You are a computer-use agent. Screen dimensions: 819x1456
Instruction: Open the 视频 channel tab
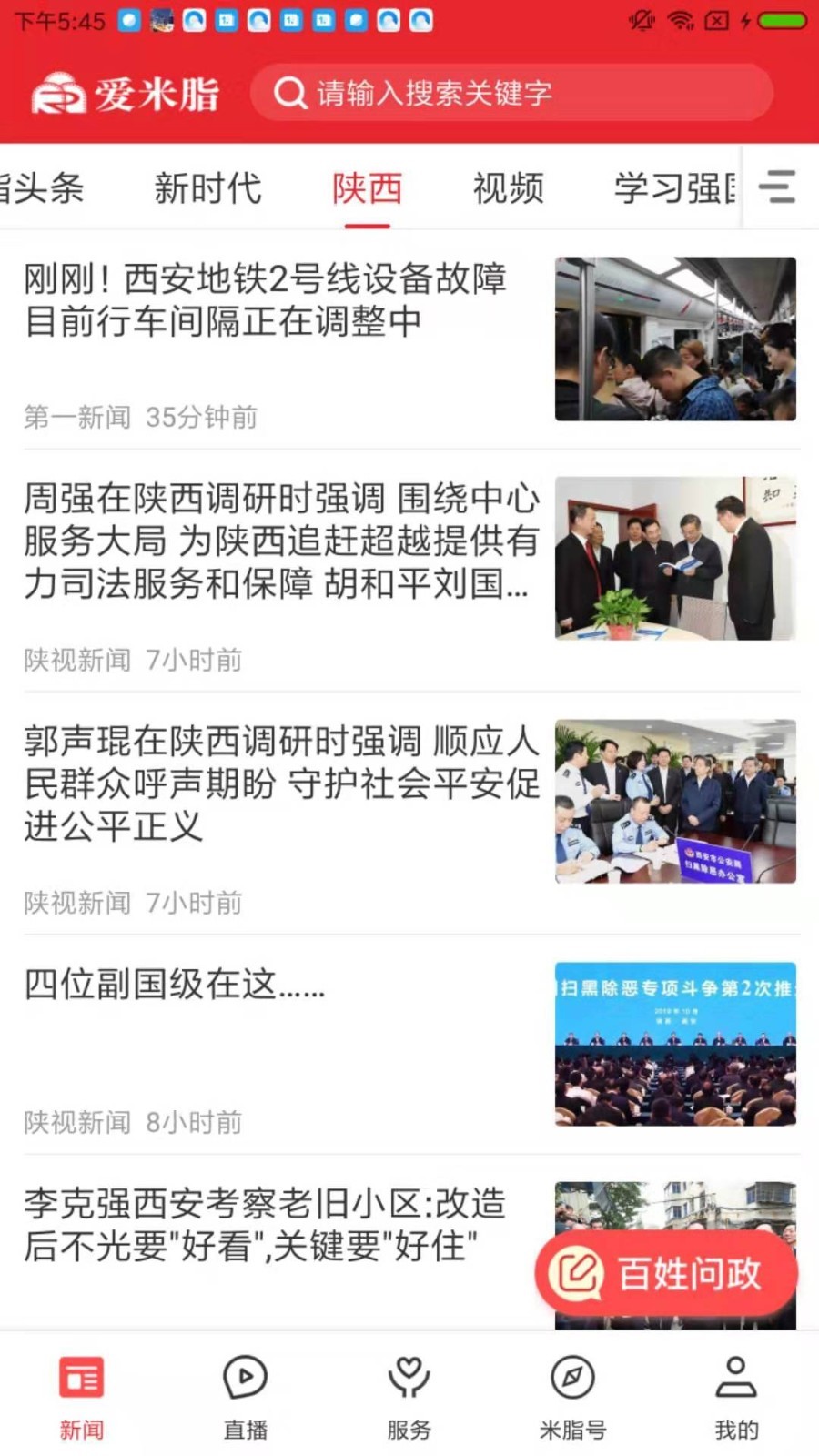508,188
